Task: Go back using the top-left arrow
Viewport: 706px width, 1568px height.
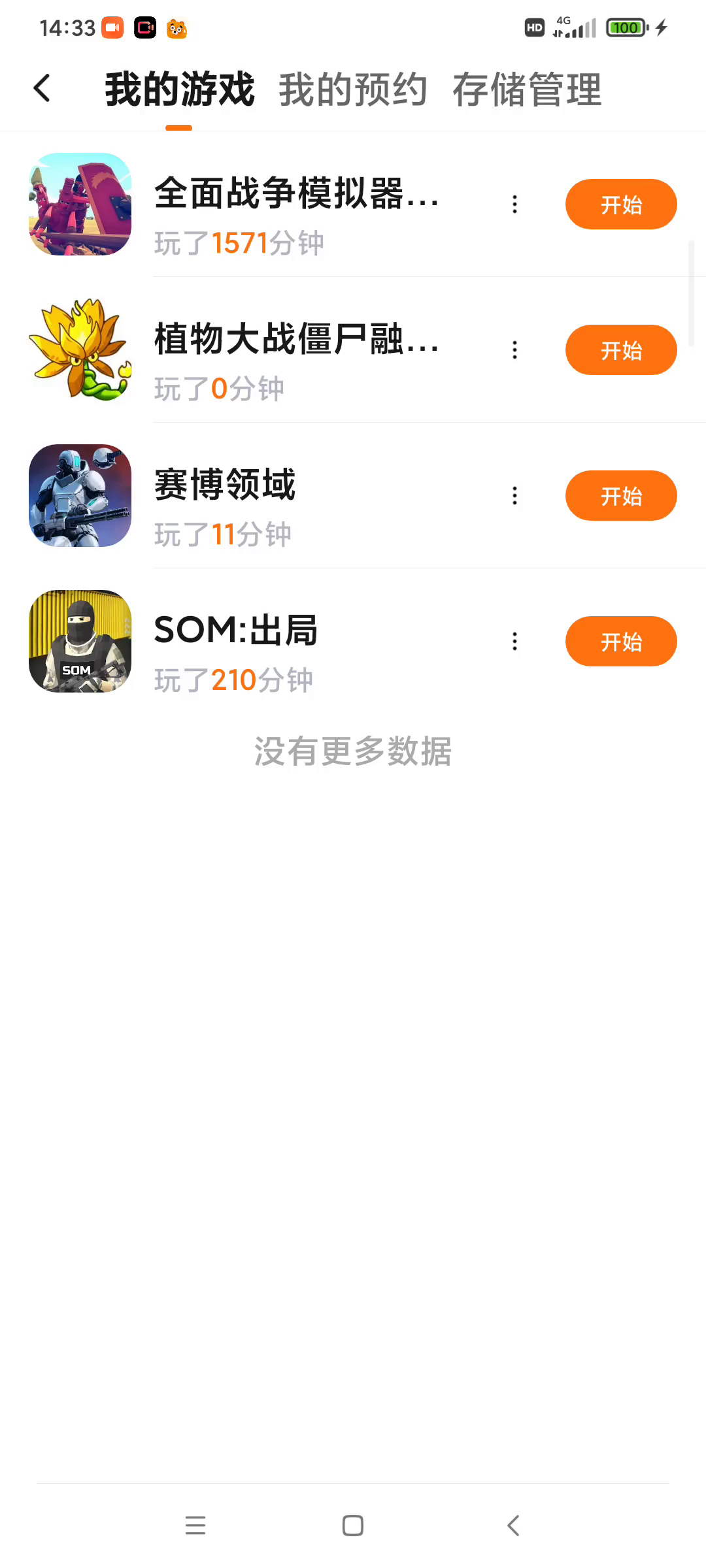Action: [x=42, y=88]
